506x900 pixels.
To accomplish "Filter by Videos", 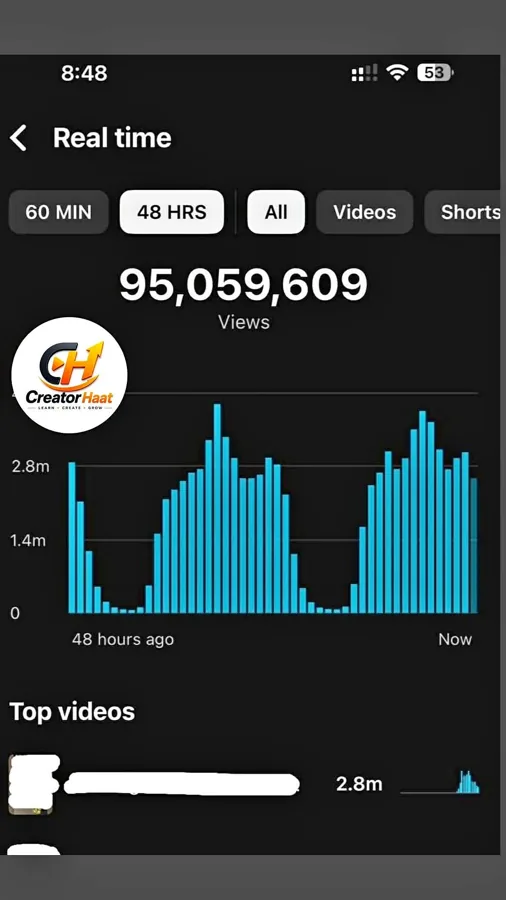I will coord(365,212).
